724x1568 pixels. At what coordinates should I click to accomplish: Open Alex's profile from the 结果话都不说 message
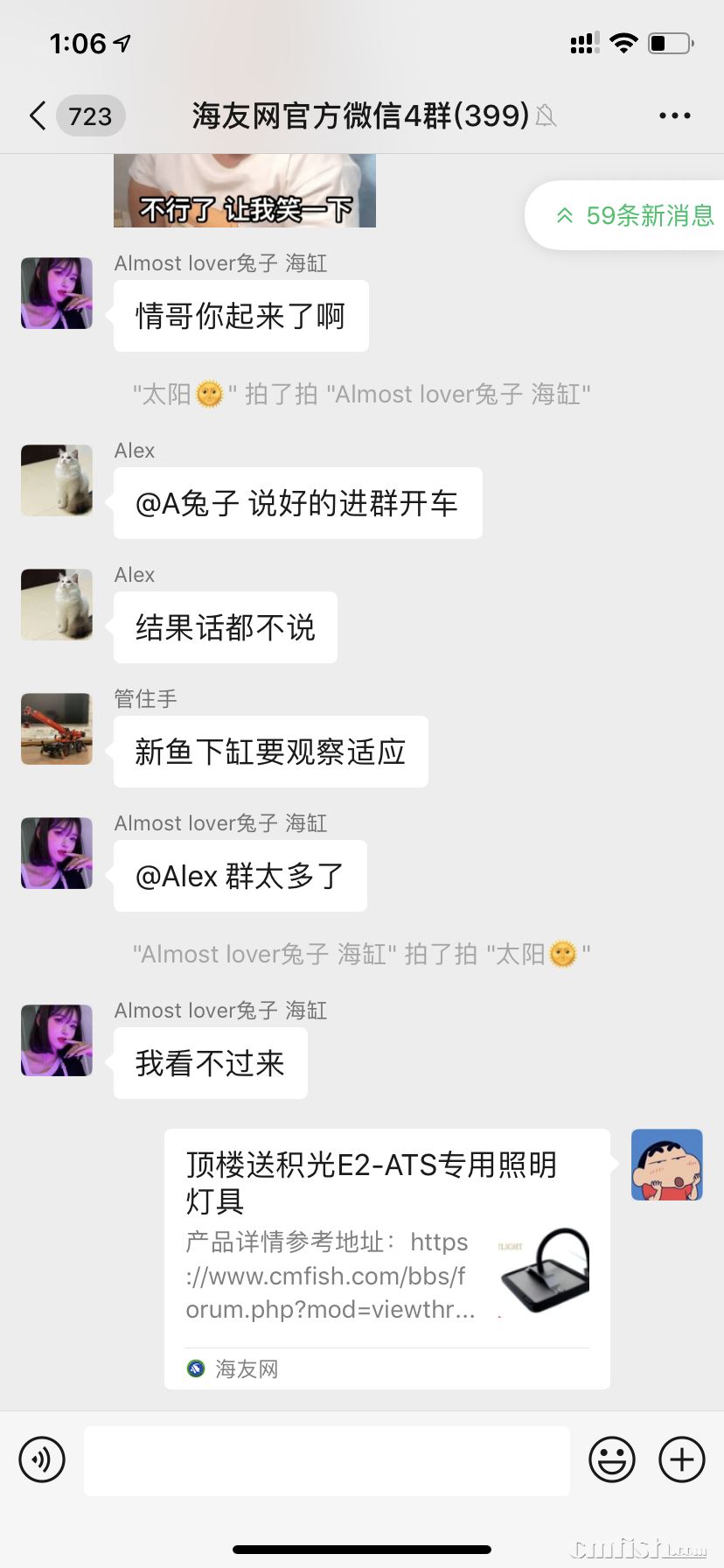point(57,605)
